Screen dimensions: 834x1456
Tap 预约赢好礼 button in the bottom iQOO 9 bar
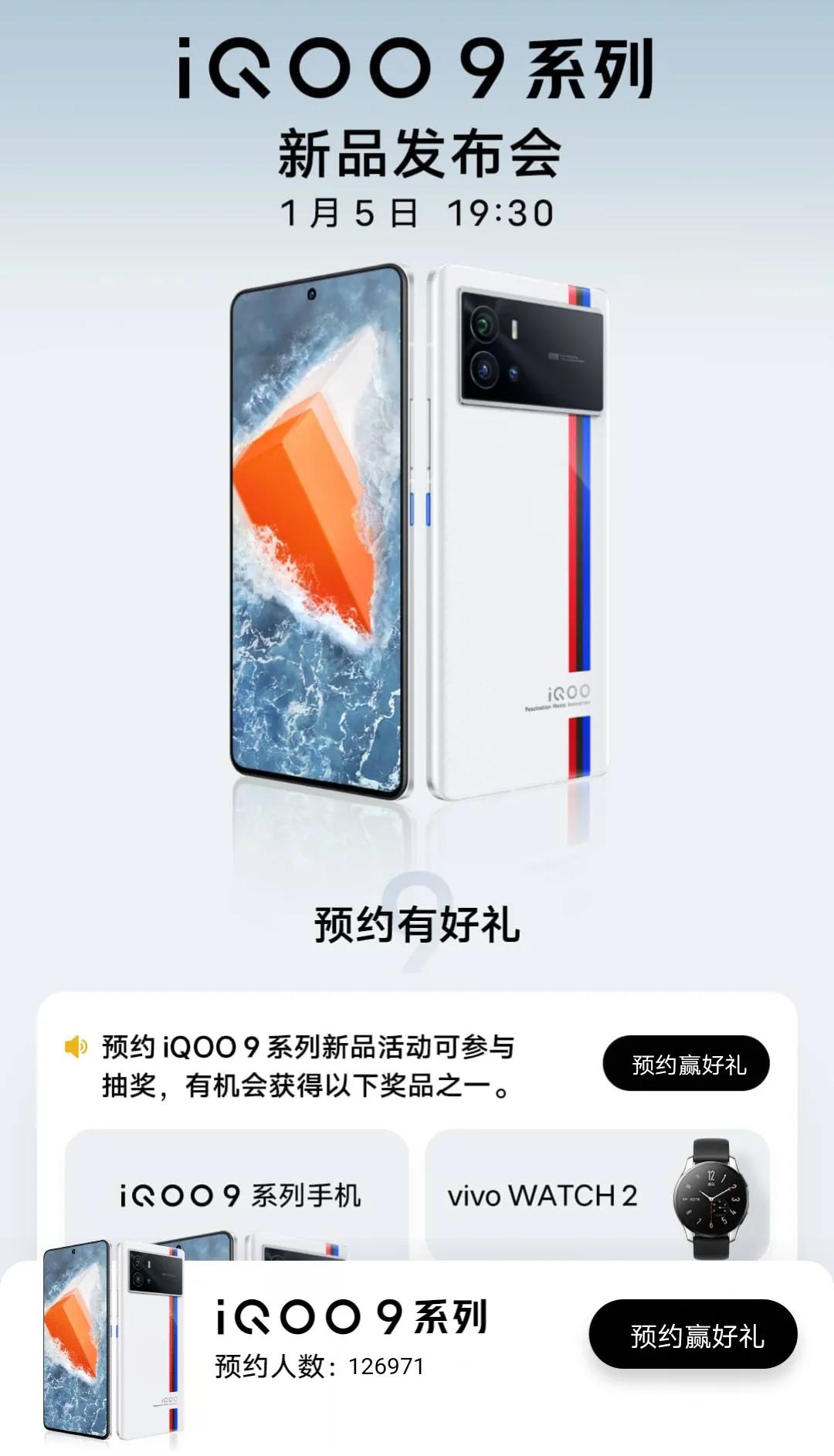pyautogui.click(x=693, y=1335)
